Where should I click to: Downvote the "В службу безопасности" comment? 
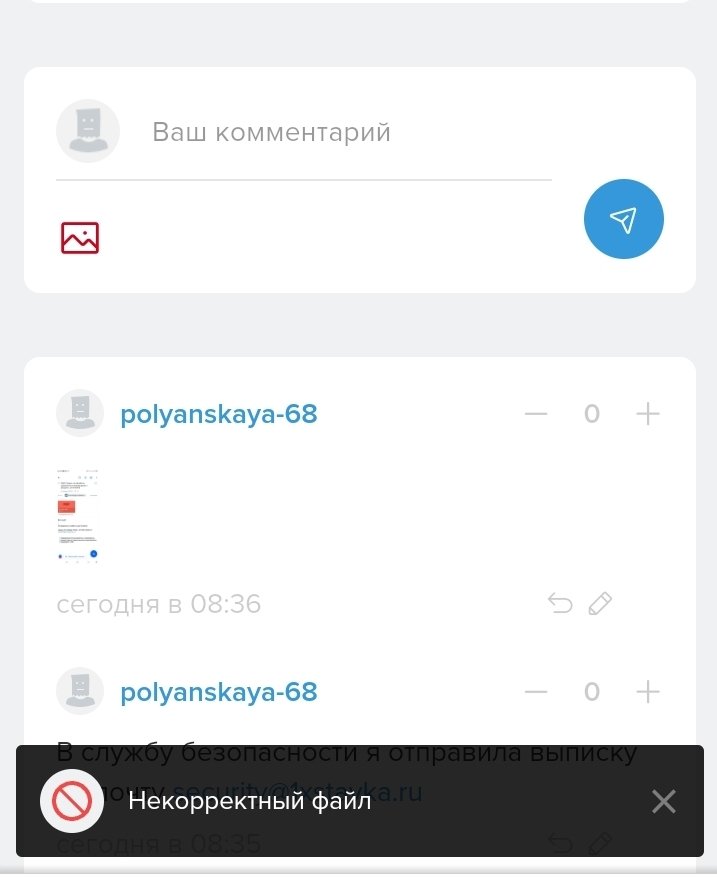point(536,692)
